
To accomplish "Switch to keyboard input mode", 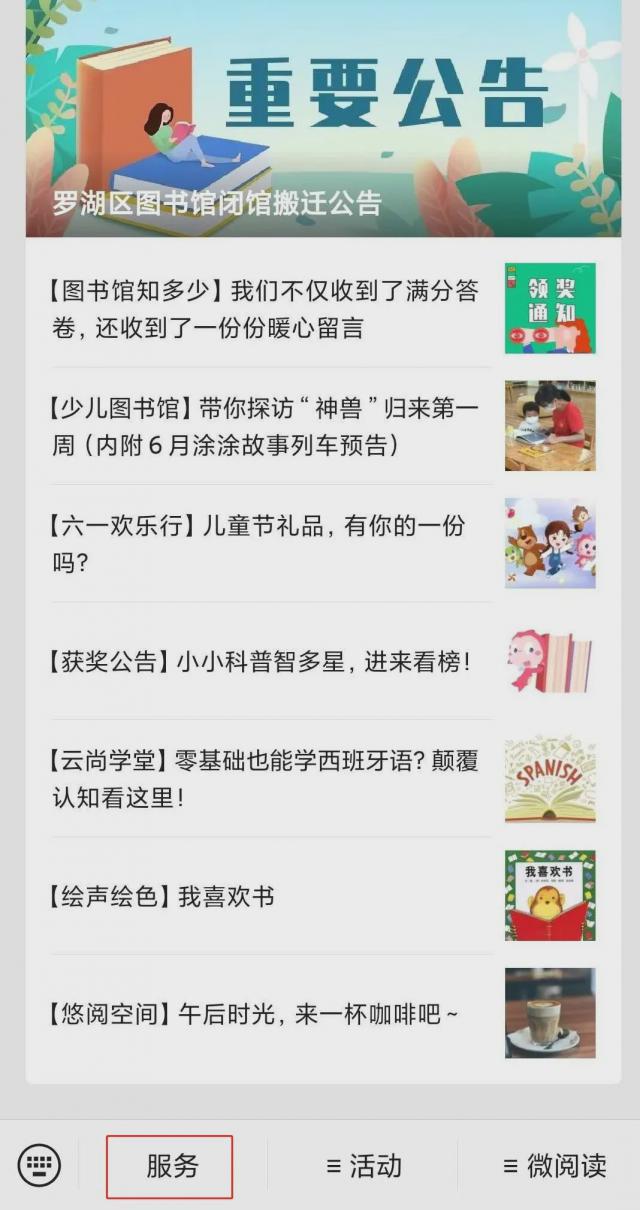I will click(x=39, y=1165).
